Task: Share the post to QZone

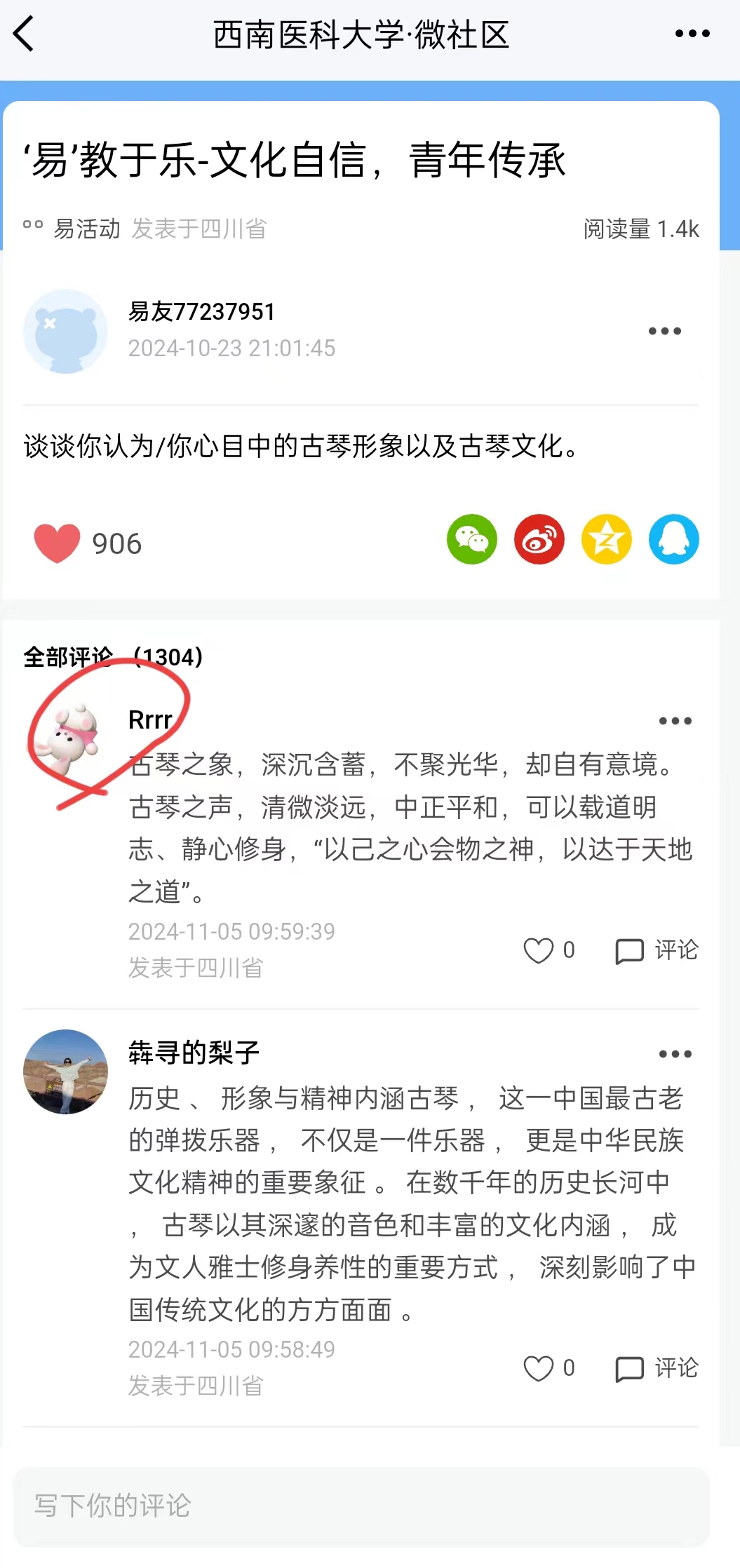Action: (607, 539)
